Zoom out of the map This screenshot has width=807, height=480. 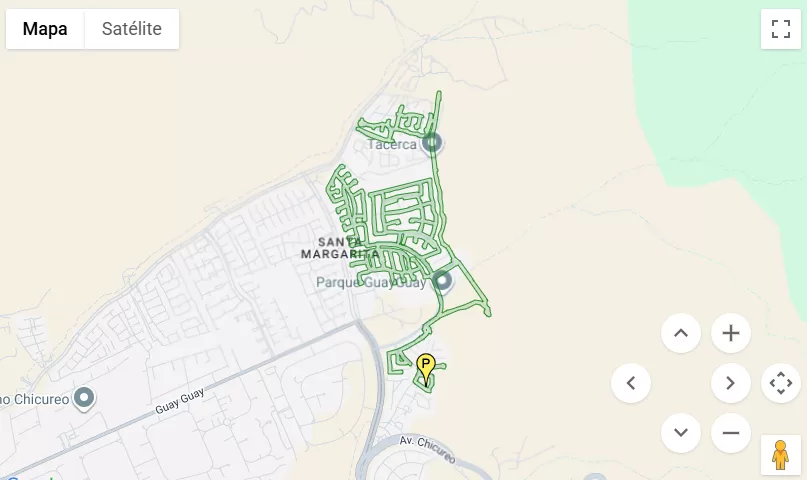pos(731,433)
